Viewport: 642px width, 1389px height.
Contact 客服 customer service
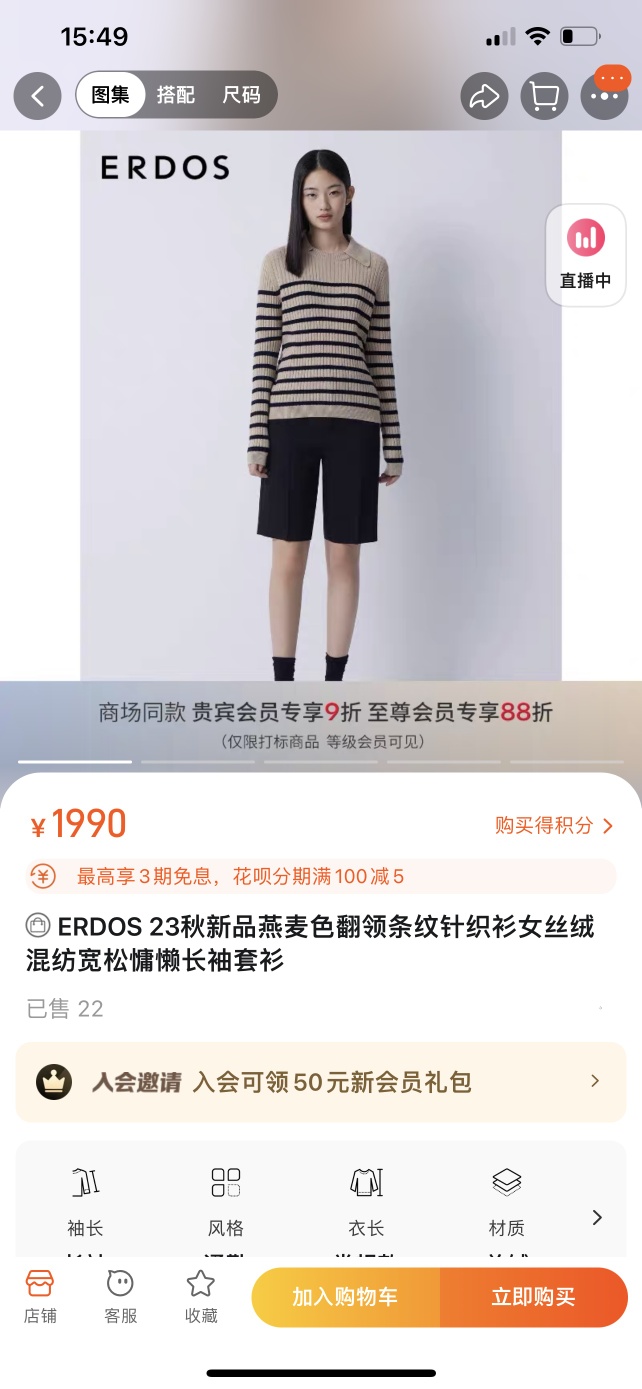point(120,1296)
